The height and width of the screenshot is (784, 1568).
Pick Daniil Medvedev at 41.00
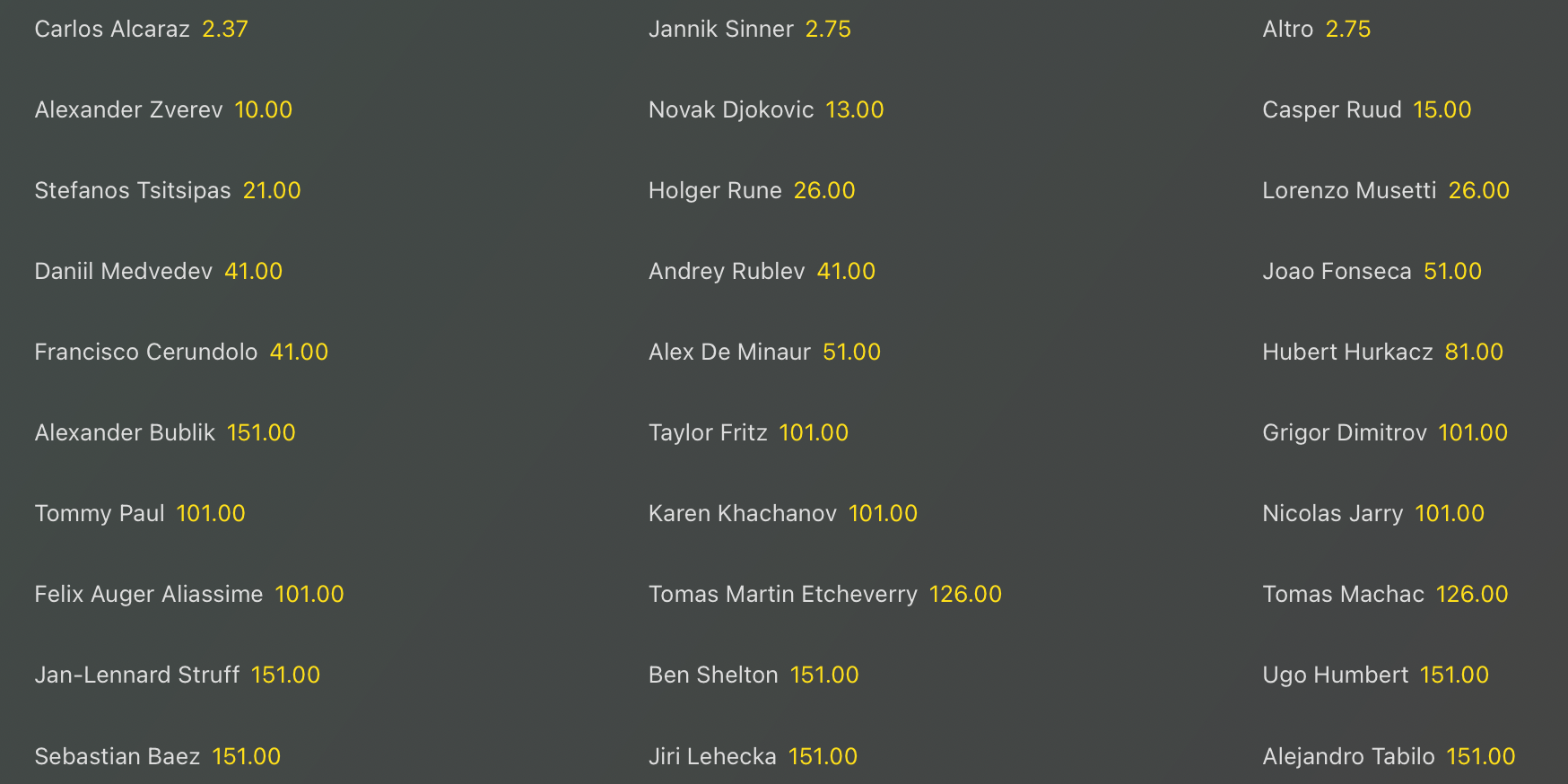pos(158,272)
